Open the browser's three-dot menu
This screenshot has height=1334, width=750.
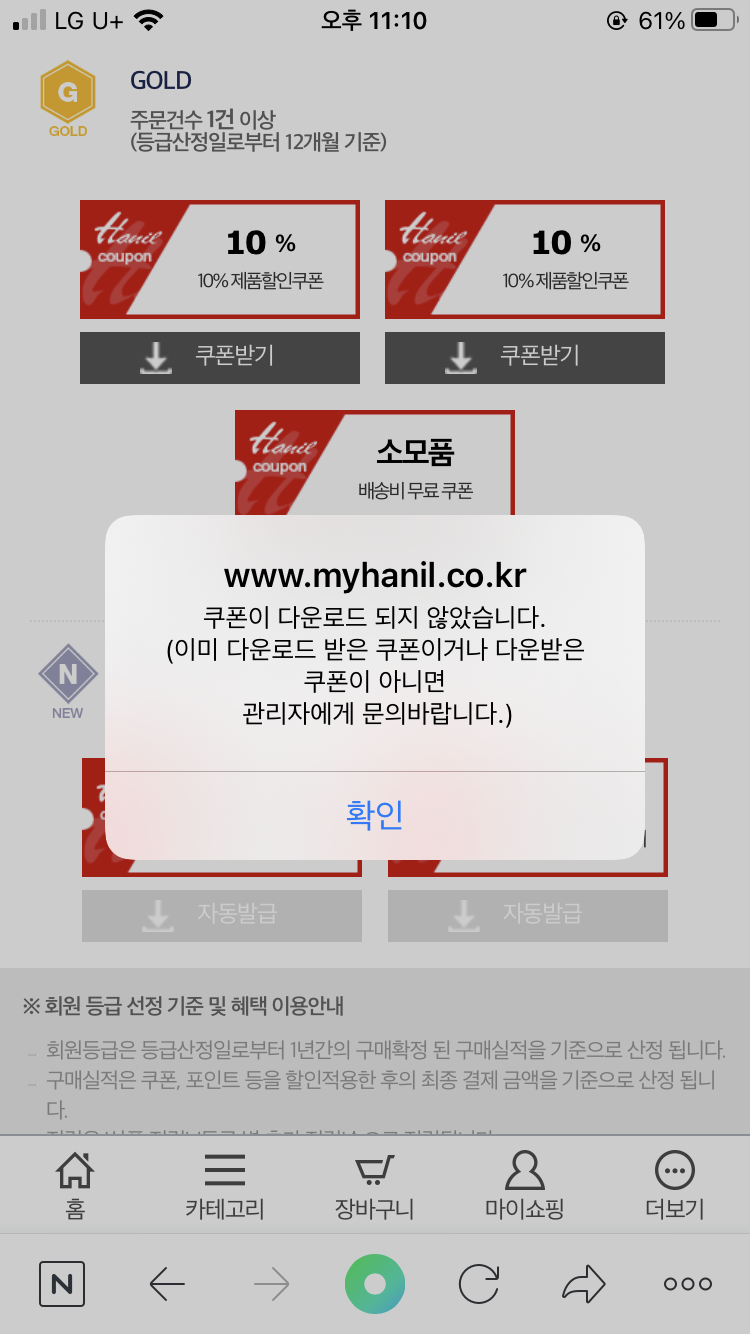tap(688, 1284)
